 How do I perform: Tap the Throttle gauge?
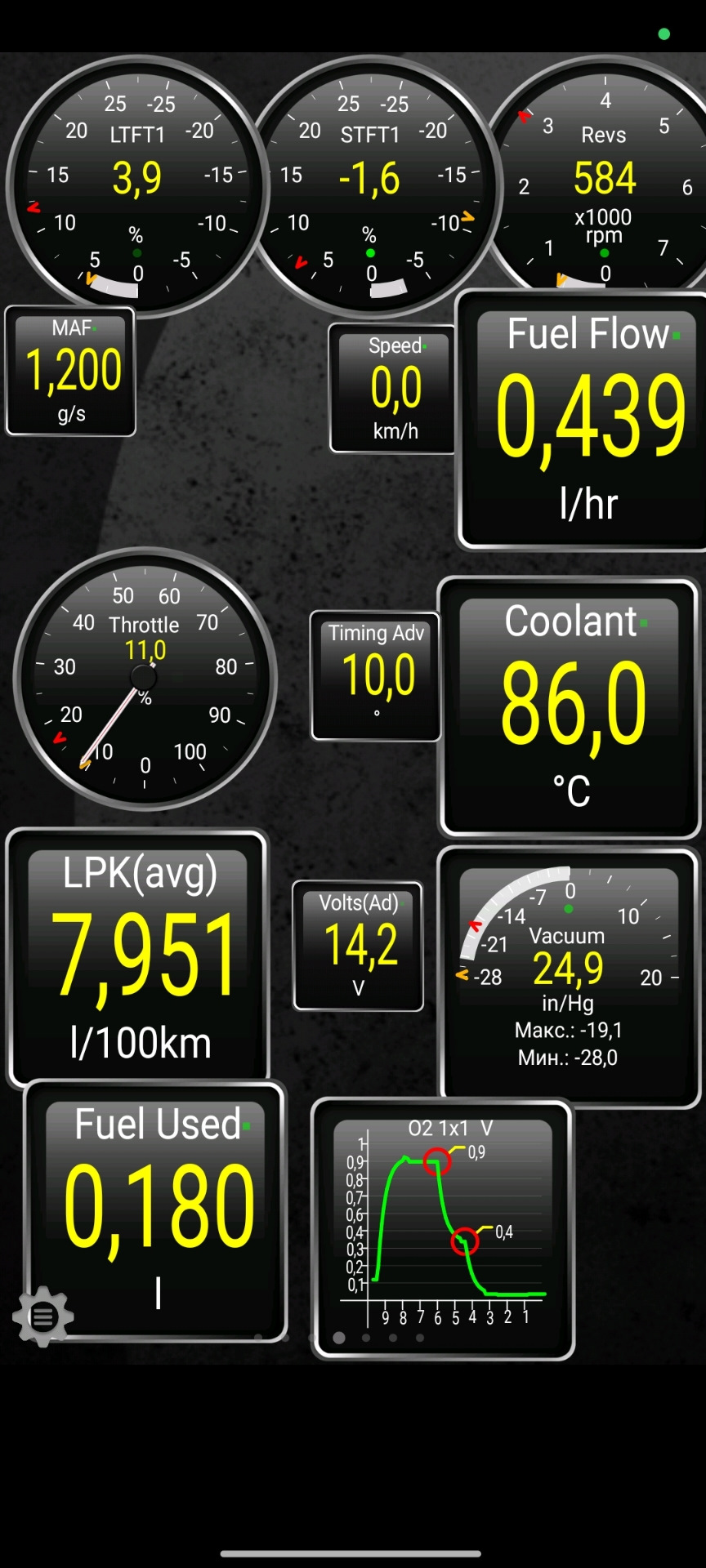145,678
